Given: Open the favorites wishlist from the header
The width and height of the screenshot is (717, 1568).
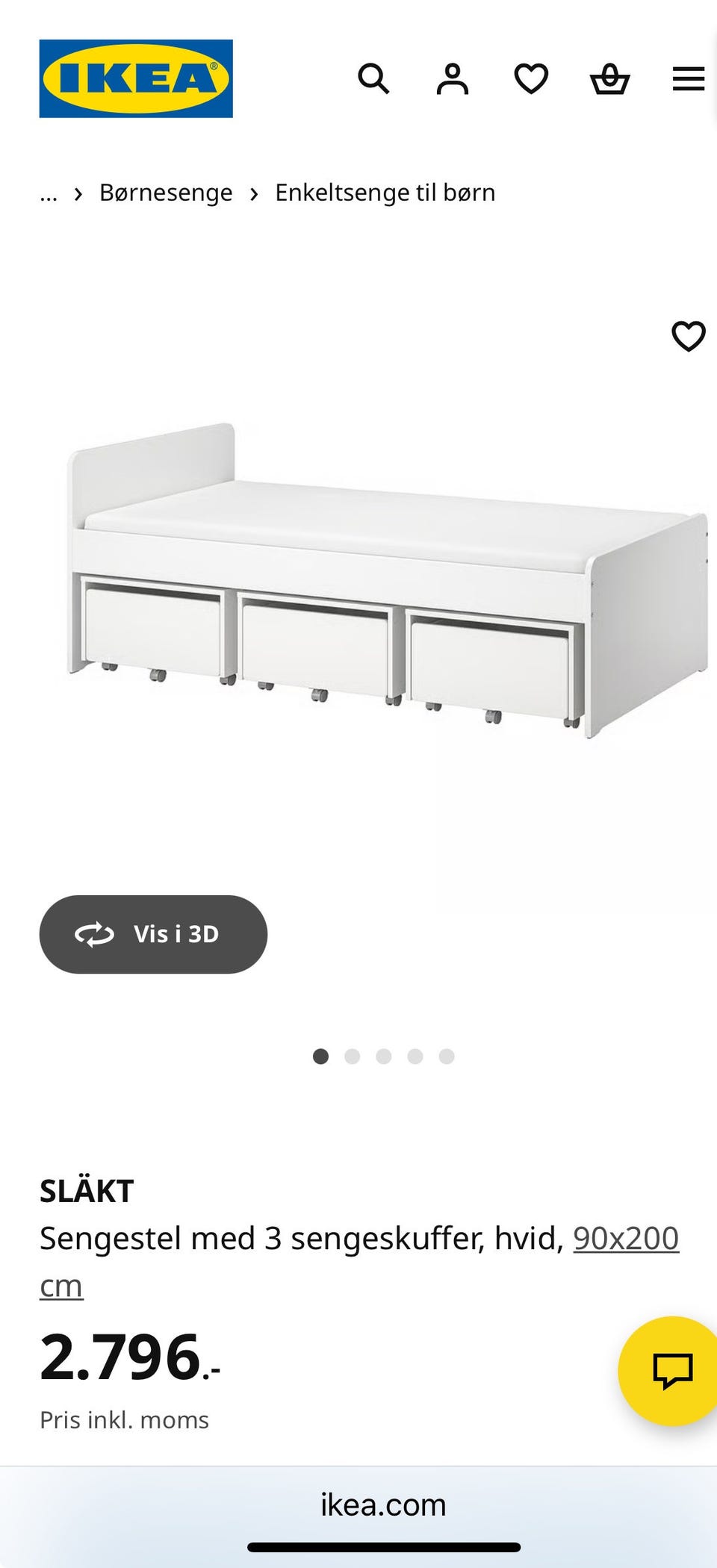Looking at the screenshot, I should coord(531,78).
